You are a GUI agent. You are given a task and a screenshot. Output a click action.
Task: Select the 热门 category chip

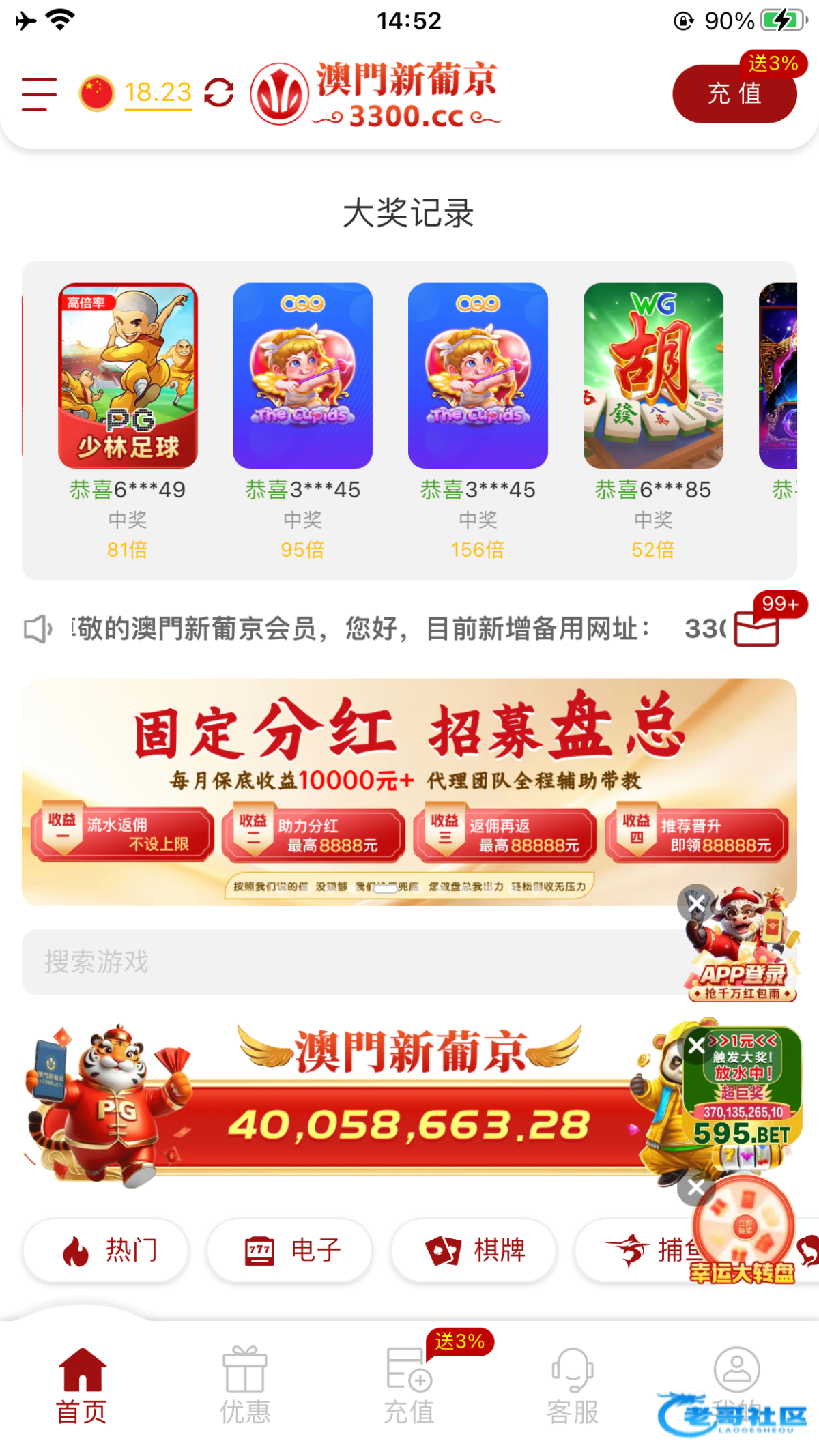[106, 1251]
